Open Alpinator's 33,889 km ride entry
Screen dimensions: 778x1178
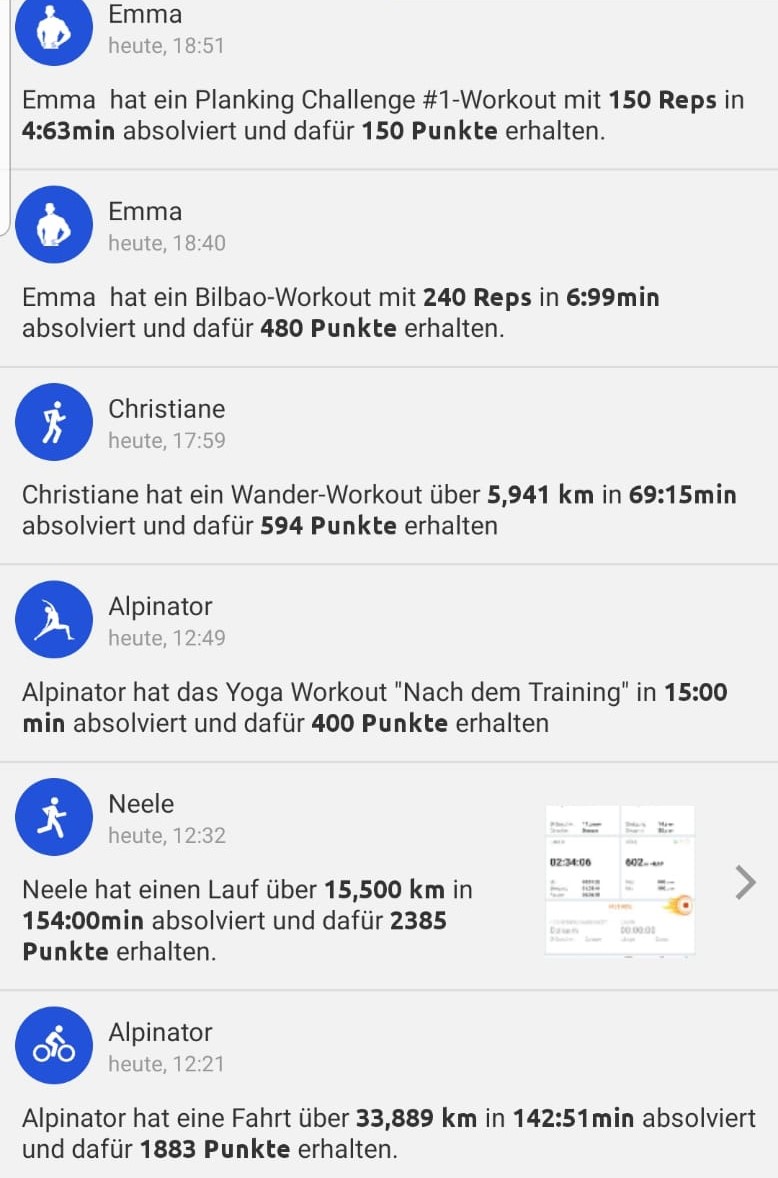tap(389, 1133)
